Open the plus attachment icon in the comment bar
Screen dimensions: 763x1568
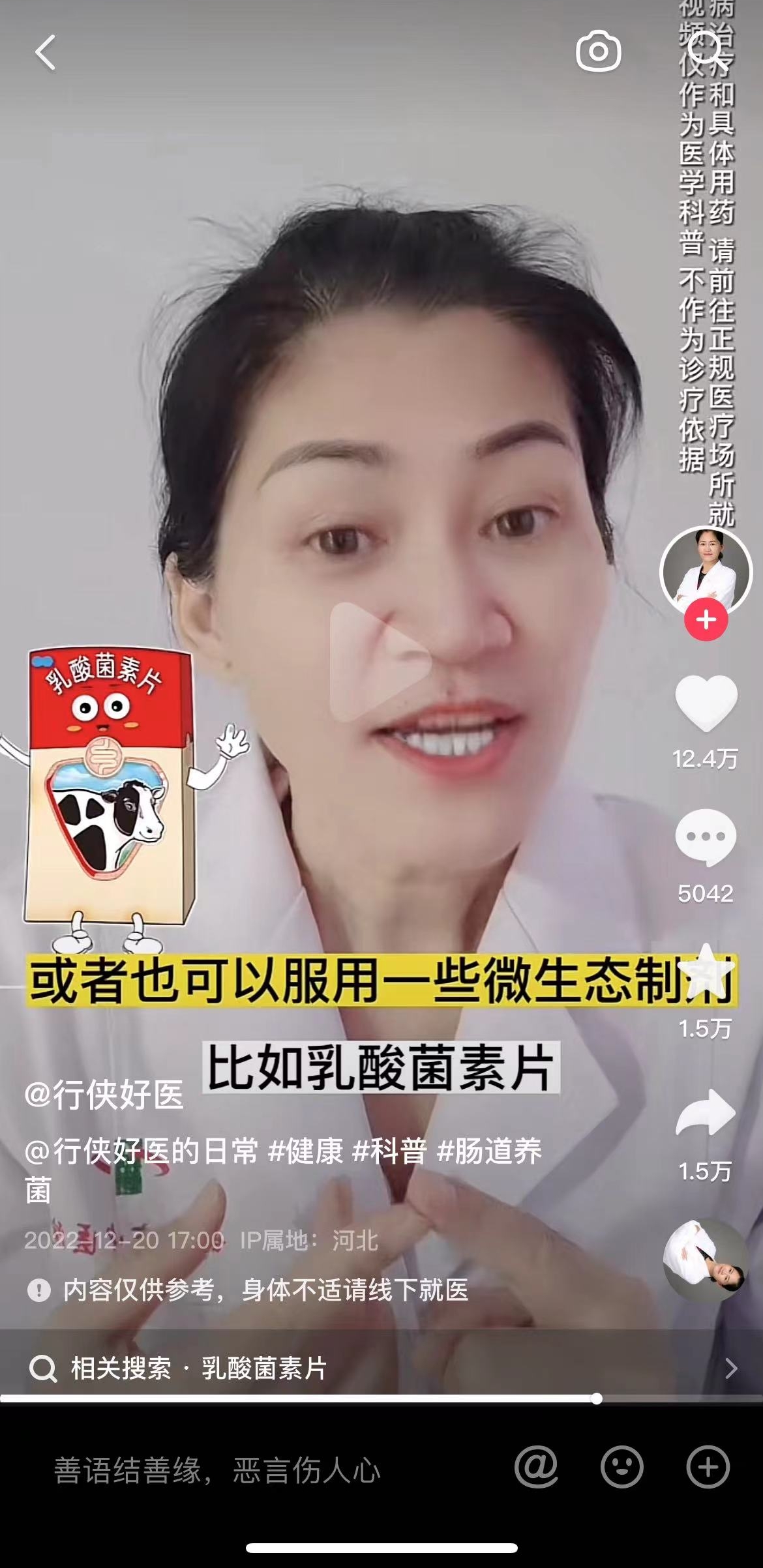point(708,1467)
